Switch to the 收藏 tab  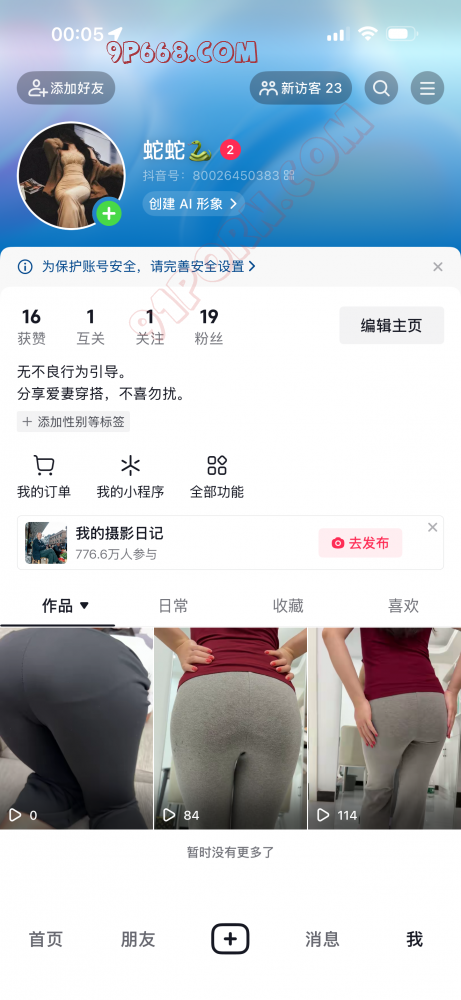(288, 606)
